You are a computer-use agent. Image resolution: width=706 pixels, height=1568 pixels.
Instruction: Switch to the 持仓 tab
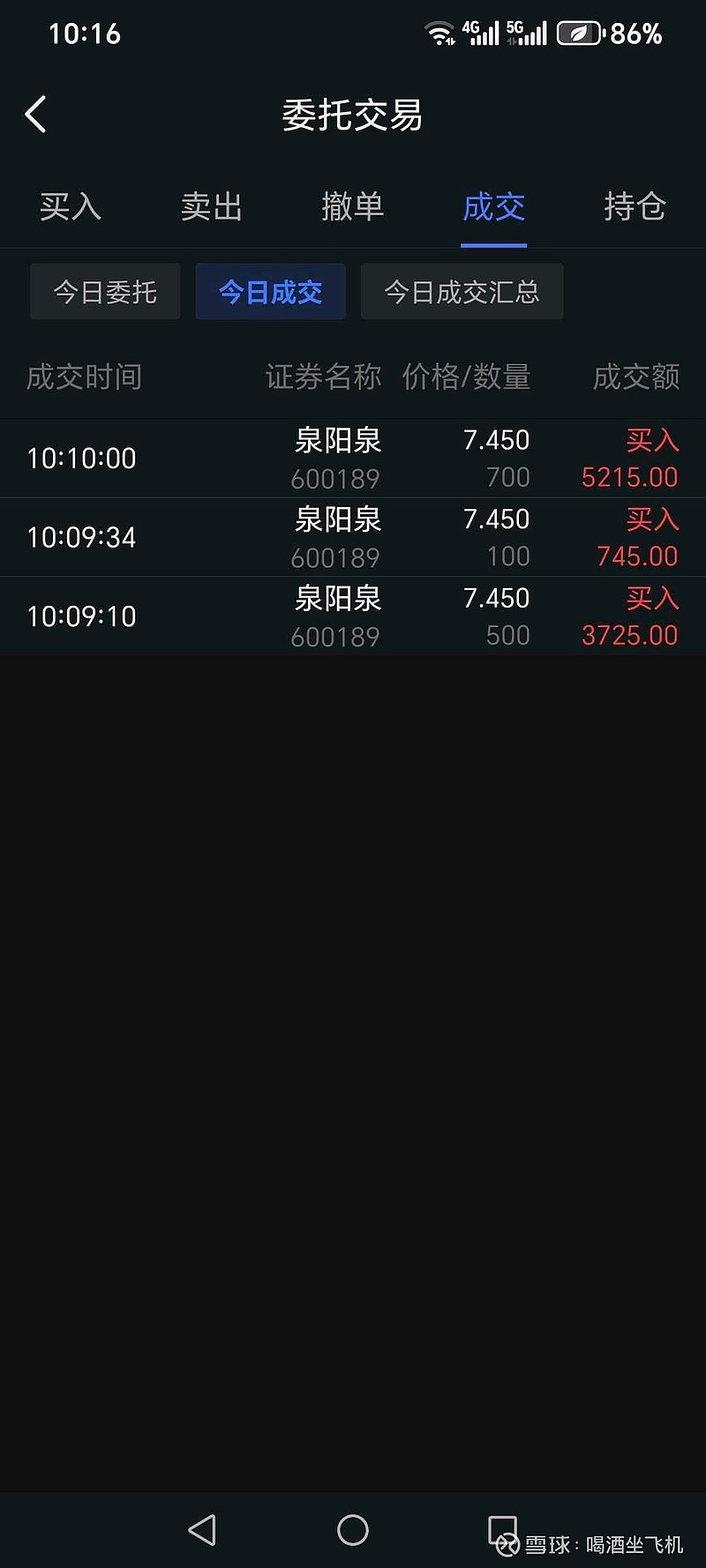coord(635,207)
